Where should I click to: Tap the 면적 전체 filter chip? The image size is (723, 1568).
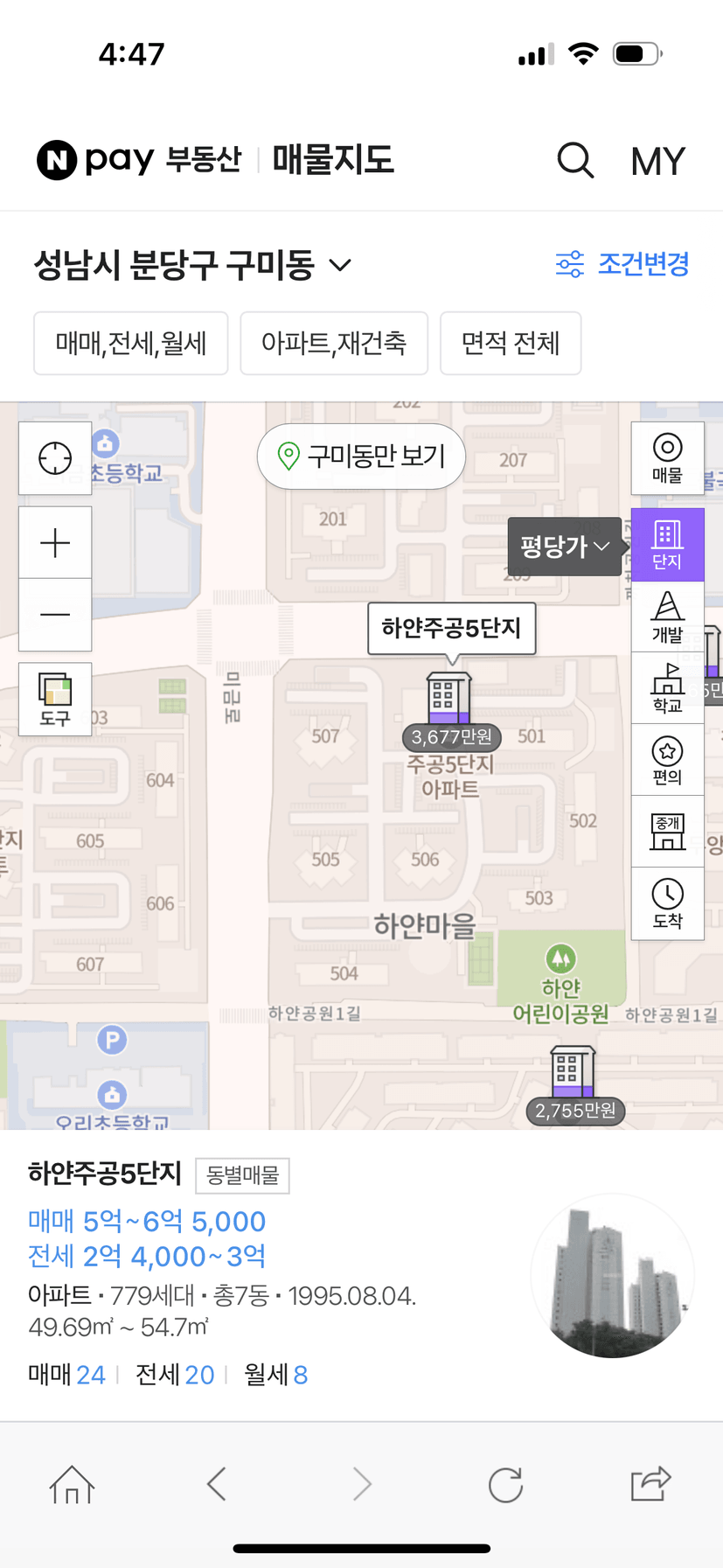511,343
